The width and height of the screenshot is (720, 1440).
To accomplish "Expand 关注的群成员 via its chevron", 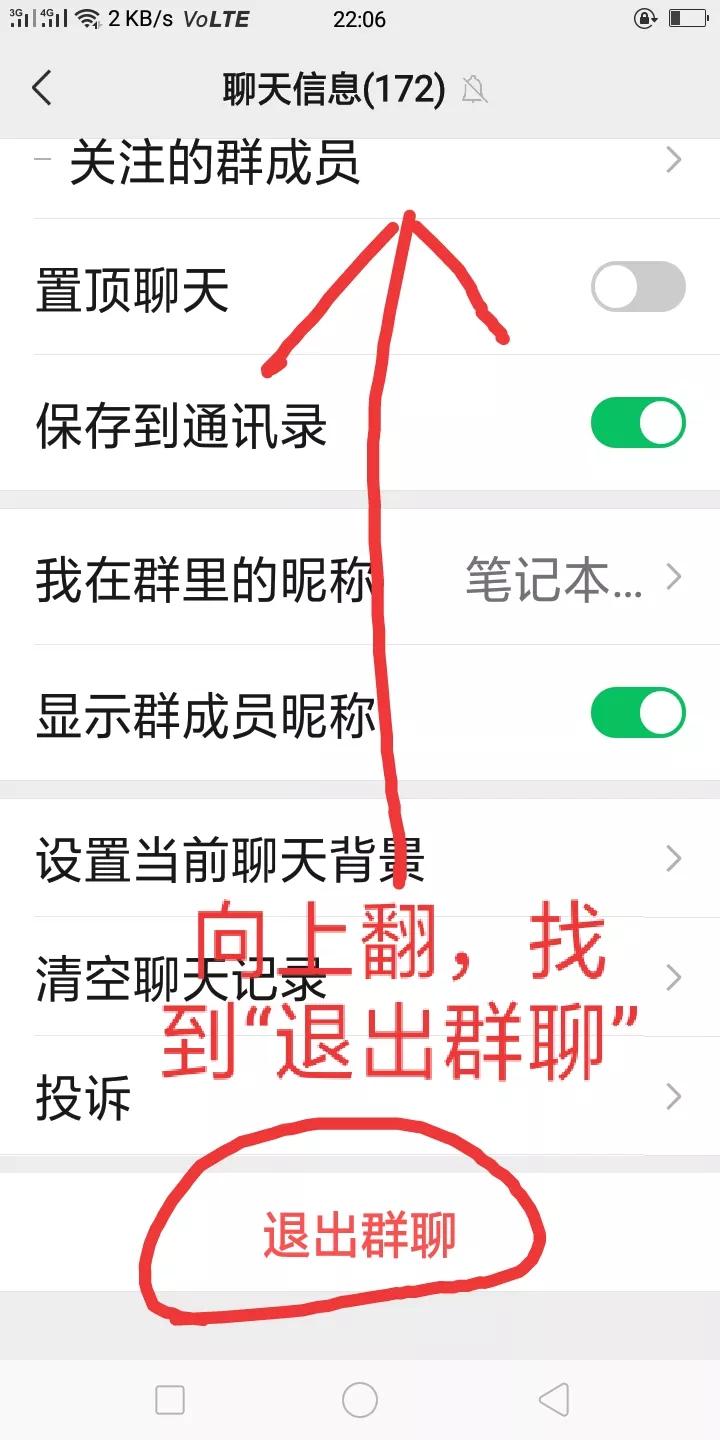I will 672,159.
